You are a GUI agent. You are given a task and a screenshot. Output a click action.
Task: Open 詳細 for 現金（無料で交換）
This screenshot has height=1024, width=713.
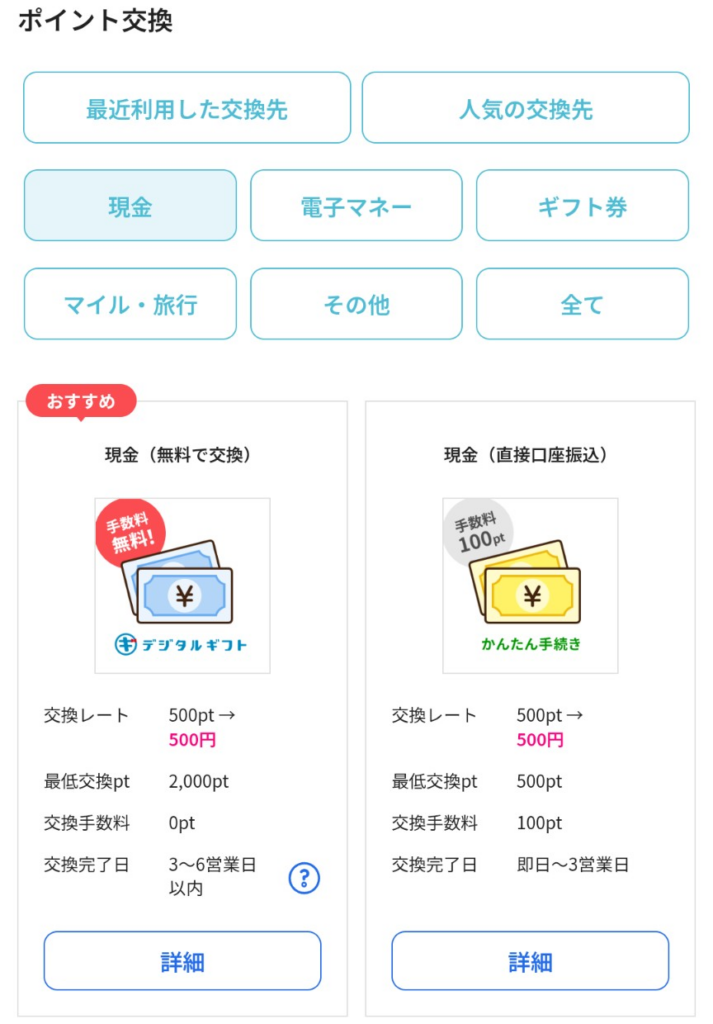pos(182,961)
